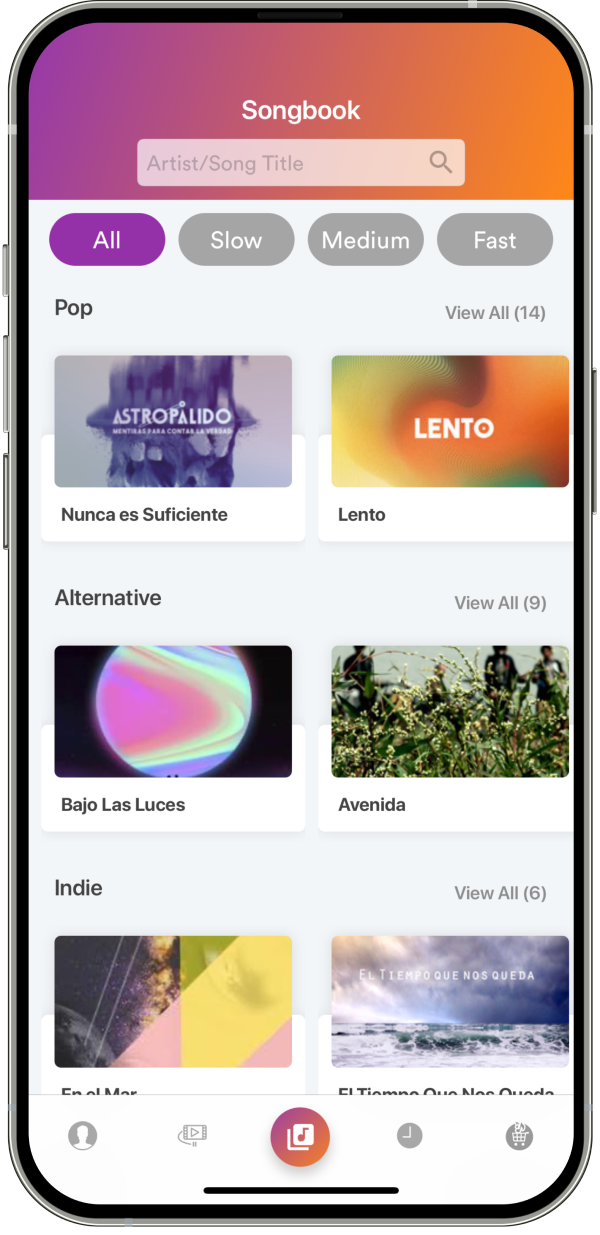Open the Lento song card
The height and width of the screenshot is (1235, 600).
pos(450,445)
